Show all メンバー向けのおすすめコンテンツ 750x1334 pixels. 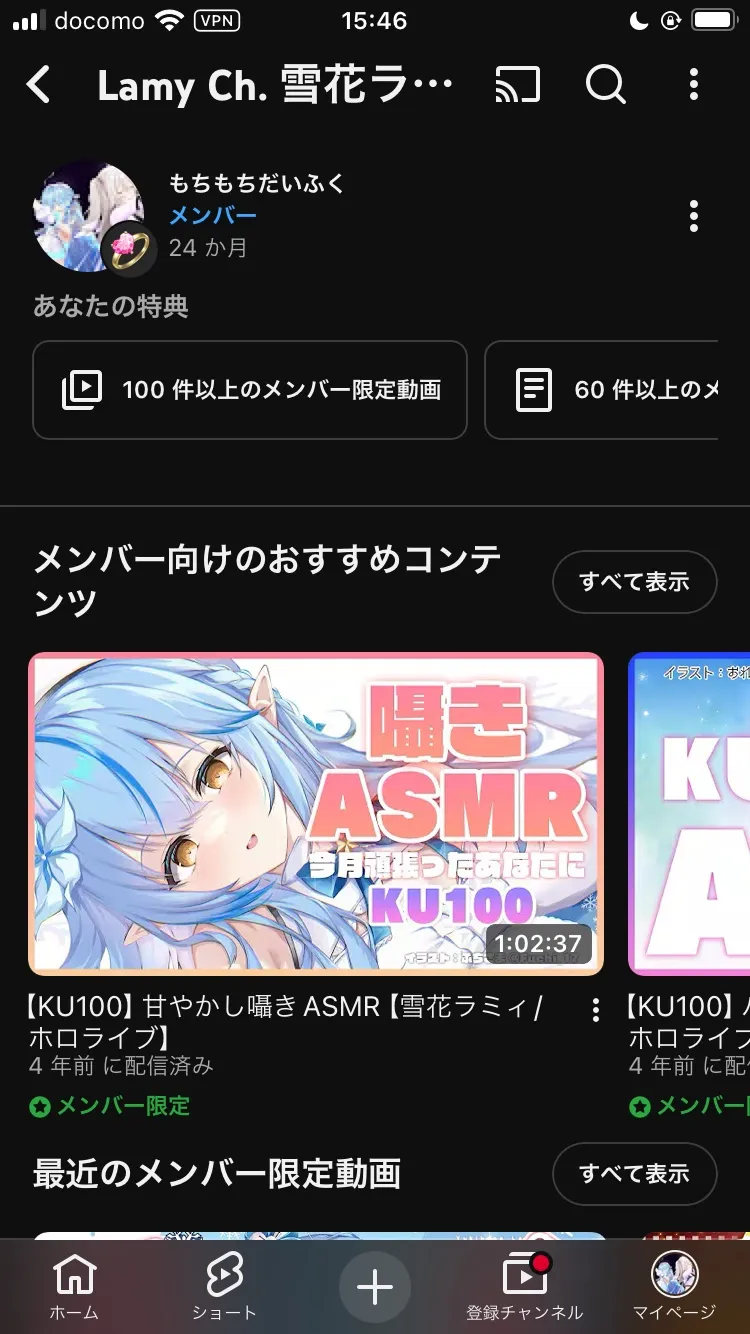point(634,581)
